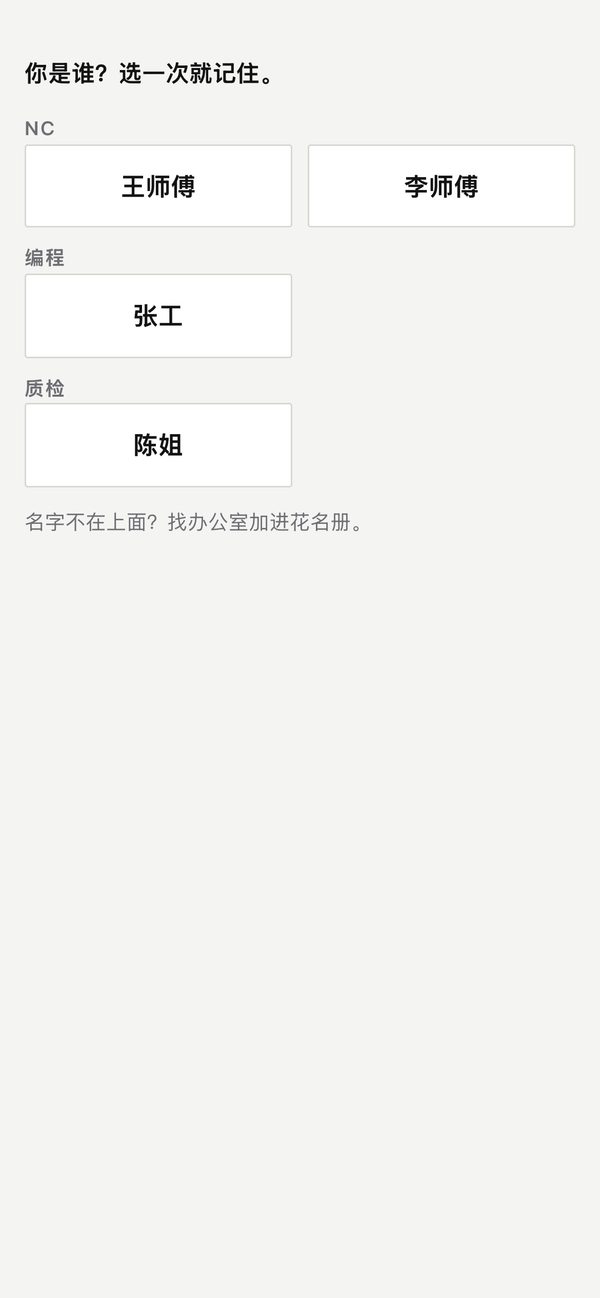
Task: Choose 李师傅 from the NC group
Action: (441, 186)
